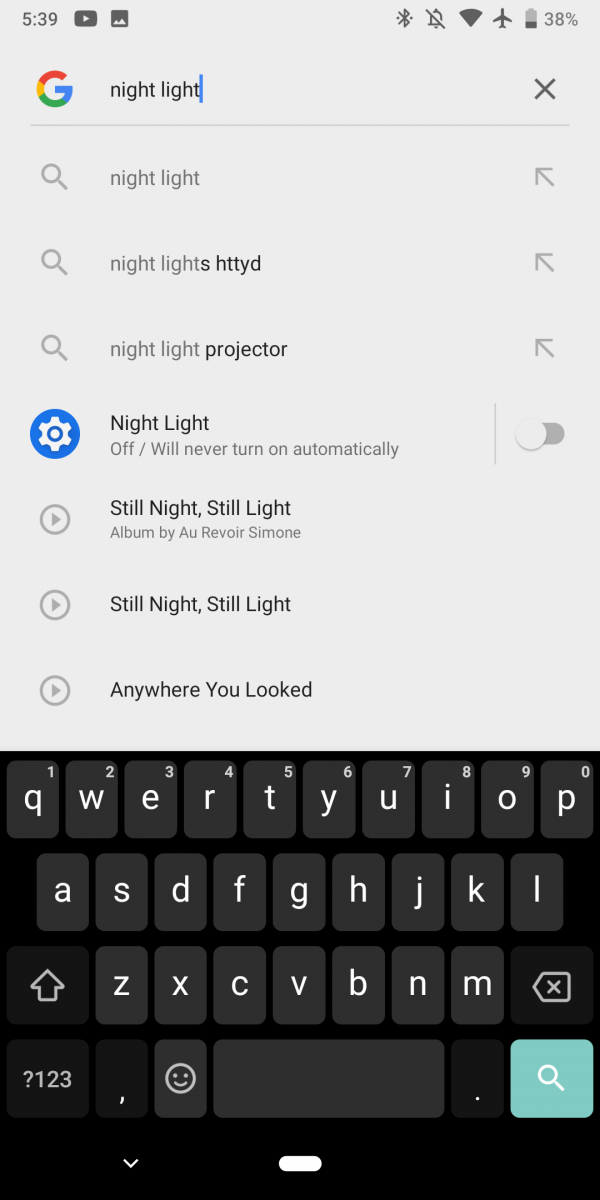
Task: Open the album by Au Revoir Simone
Action: coord(300,519)
